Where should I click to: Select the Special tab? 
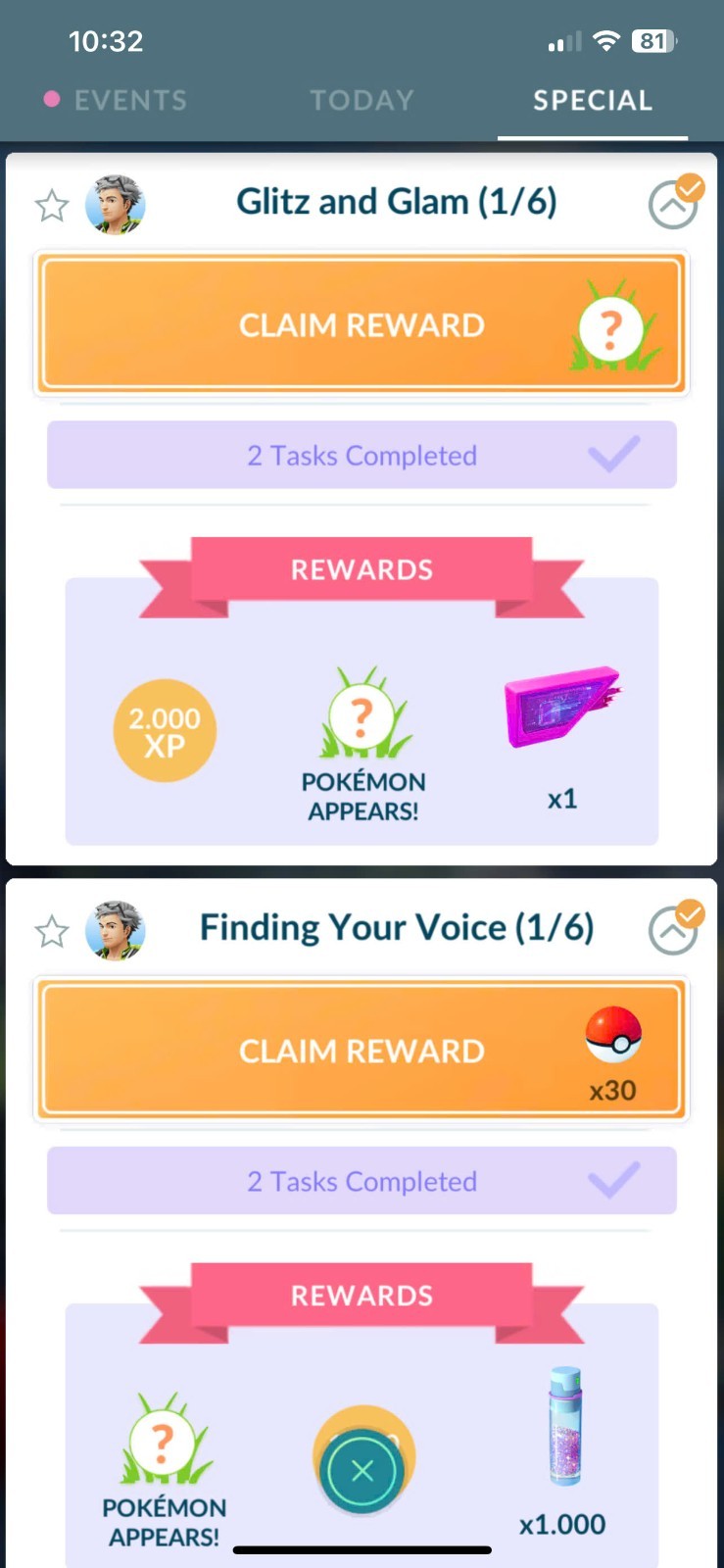coord(592,100)
